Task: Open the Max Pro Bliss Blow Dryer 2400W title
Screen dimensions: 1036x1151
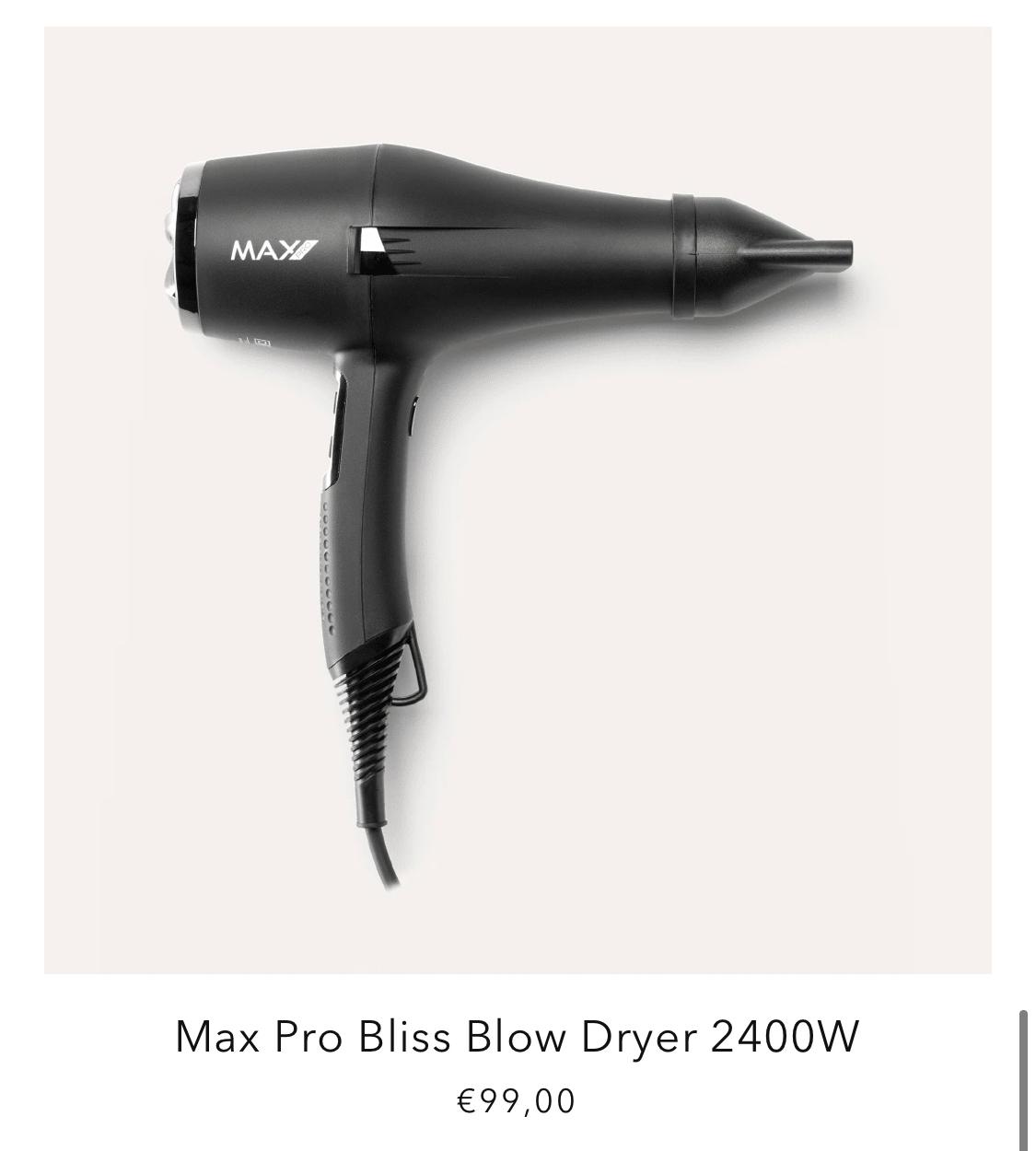Action: click(x=518, y=1037)
